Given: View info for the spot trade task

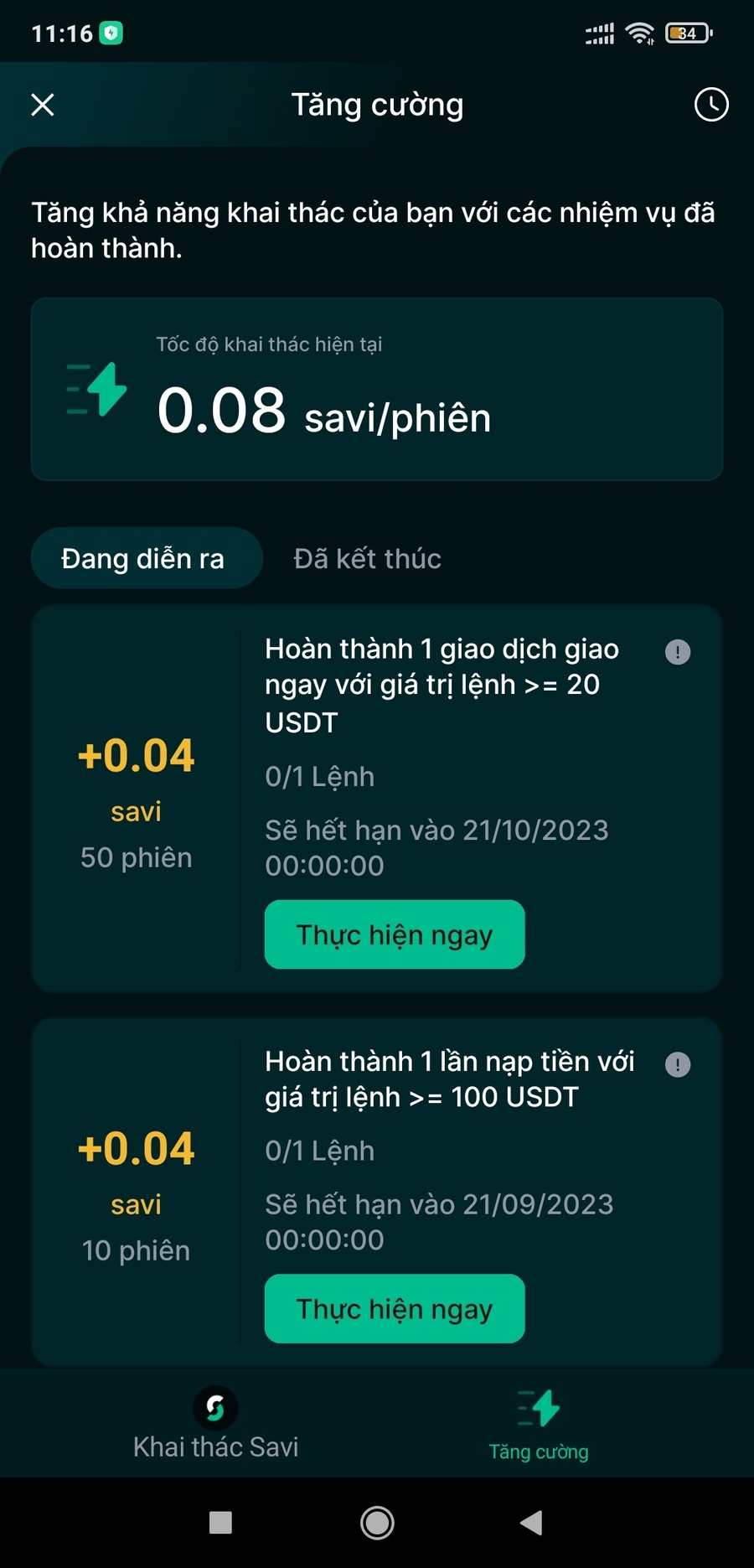Looking at the screenshot, I should tap(678, 652).
